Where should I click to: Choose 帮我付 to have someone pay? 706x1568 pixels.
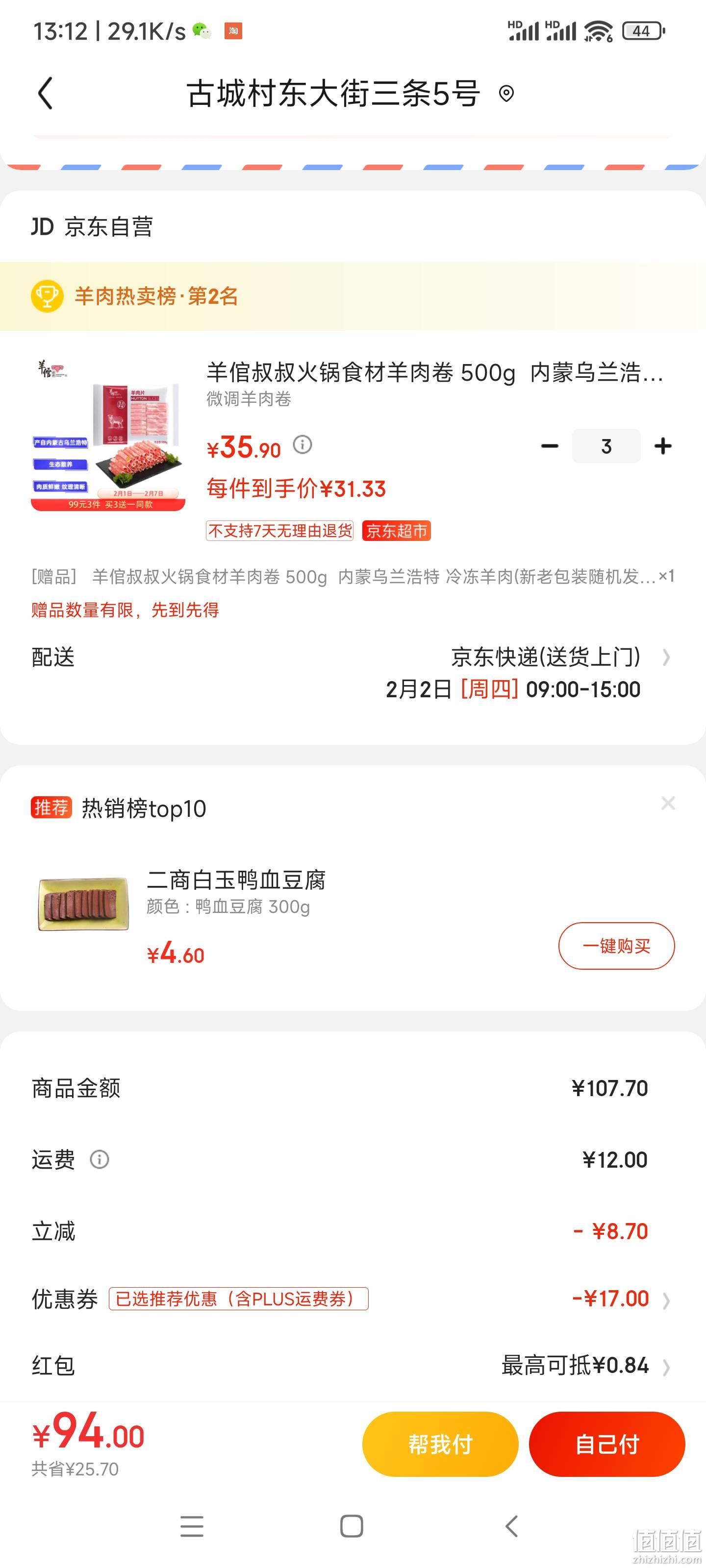pos(440,1445)
